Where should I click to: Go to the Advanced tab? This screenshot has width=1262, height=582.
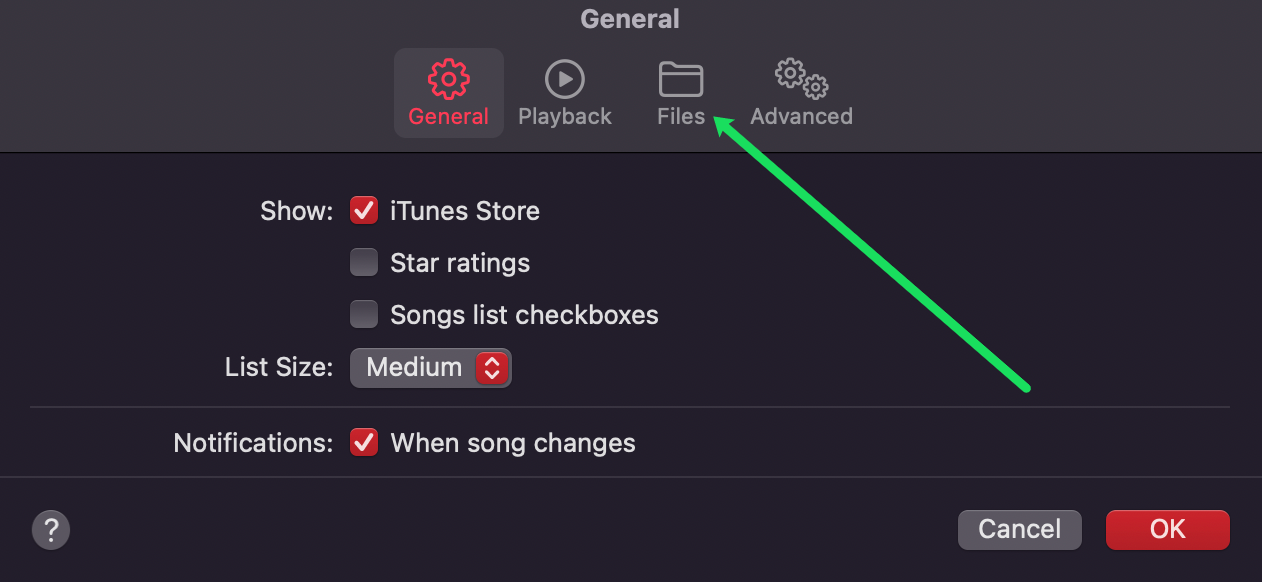click(x=801, y=94)
